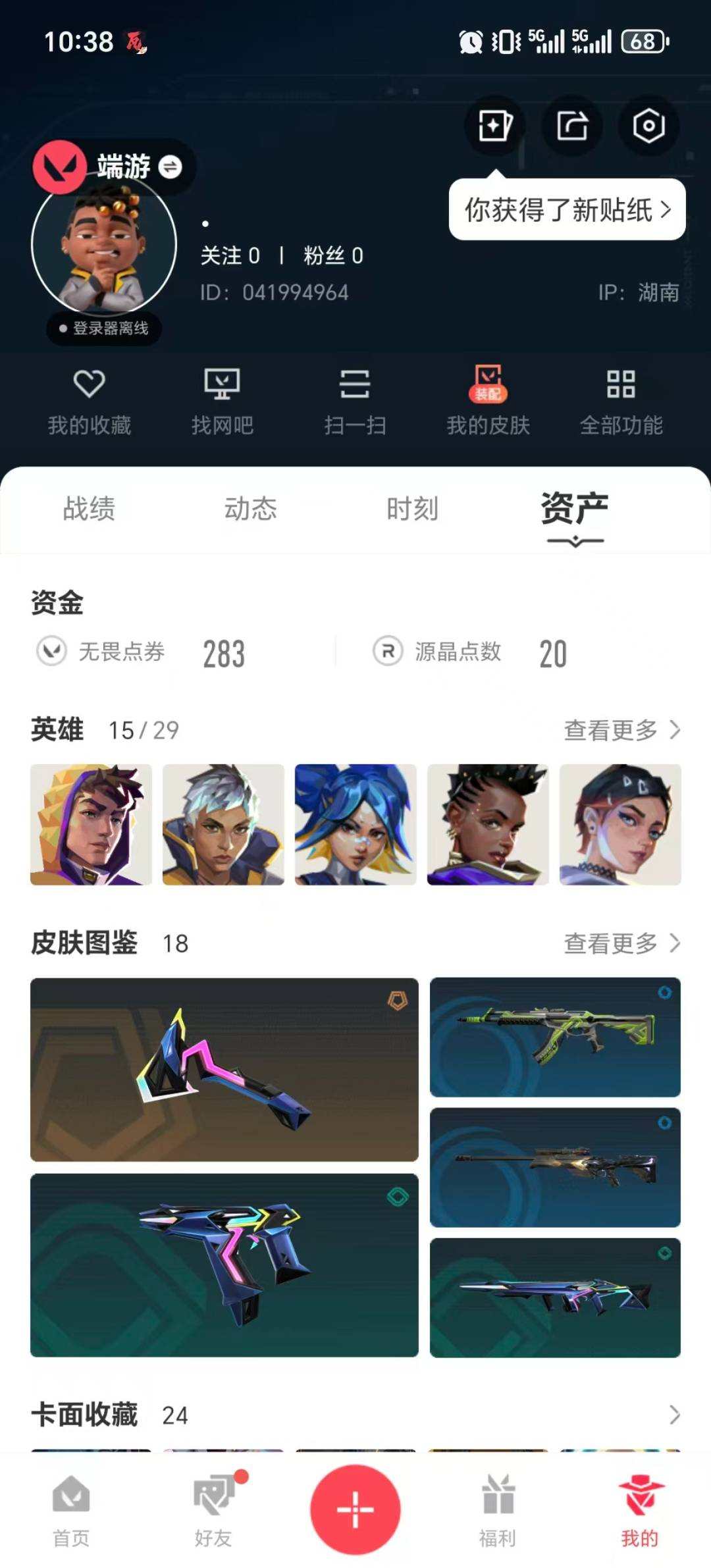The image size is (711, 1568).
Task: Tap the 端游 platform switch toggle
Action: tap(172, 167)
